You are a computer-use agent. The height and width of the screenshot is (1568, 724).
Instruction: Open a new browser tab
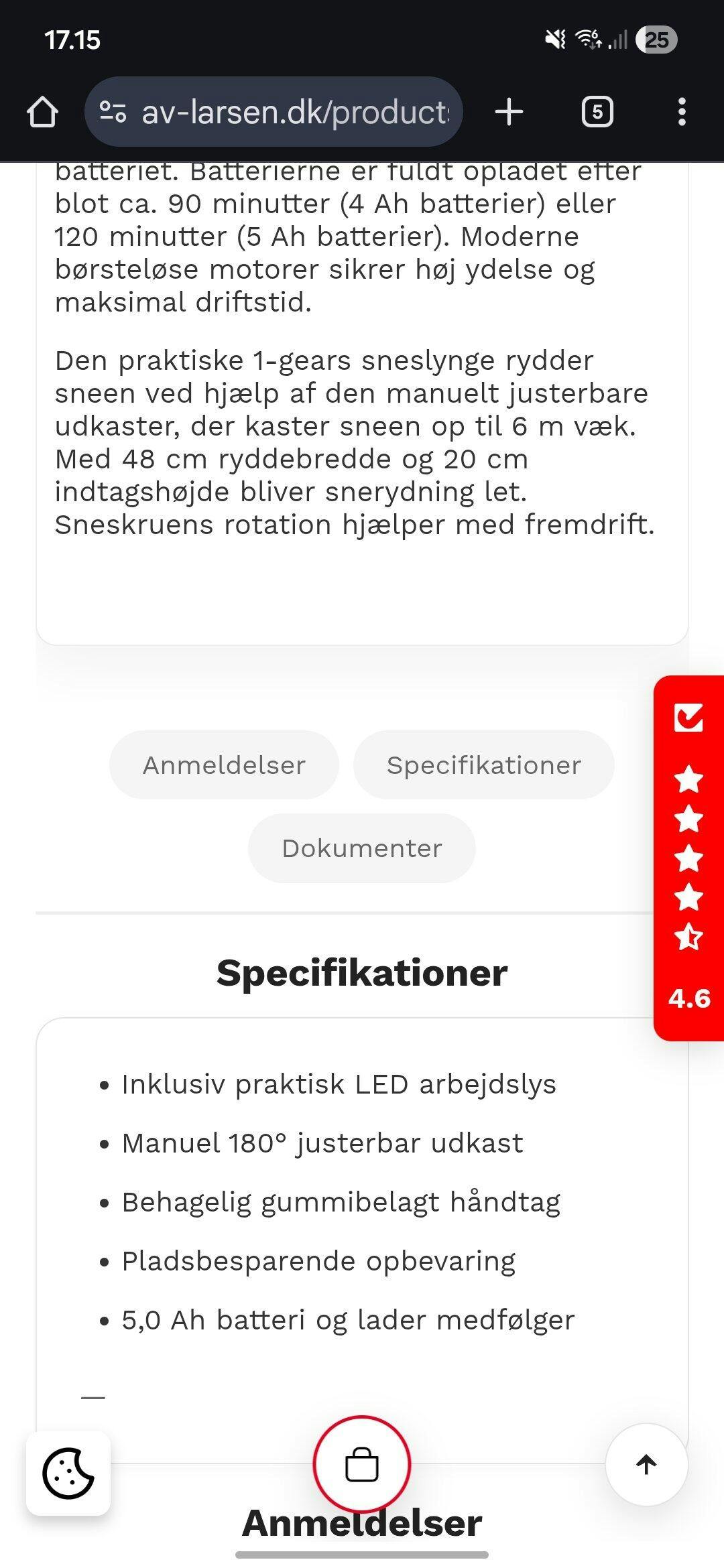click(x=509, y=112)
